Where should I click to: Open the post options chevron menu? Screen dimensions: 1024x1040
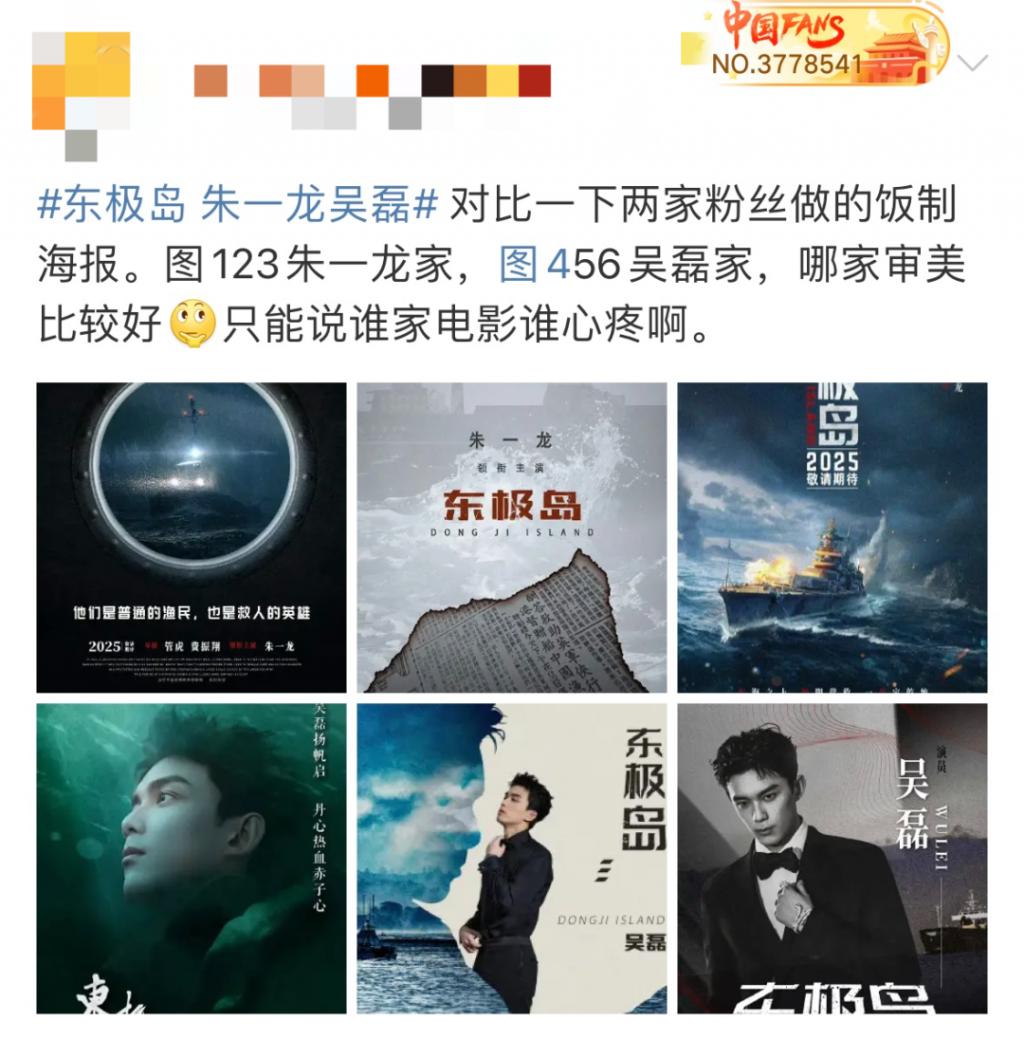(971, 63)
